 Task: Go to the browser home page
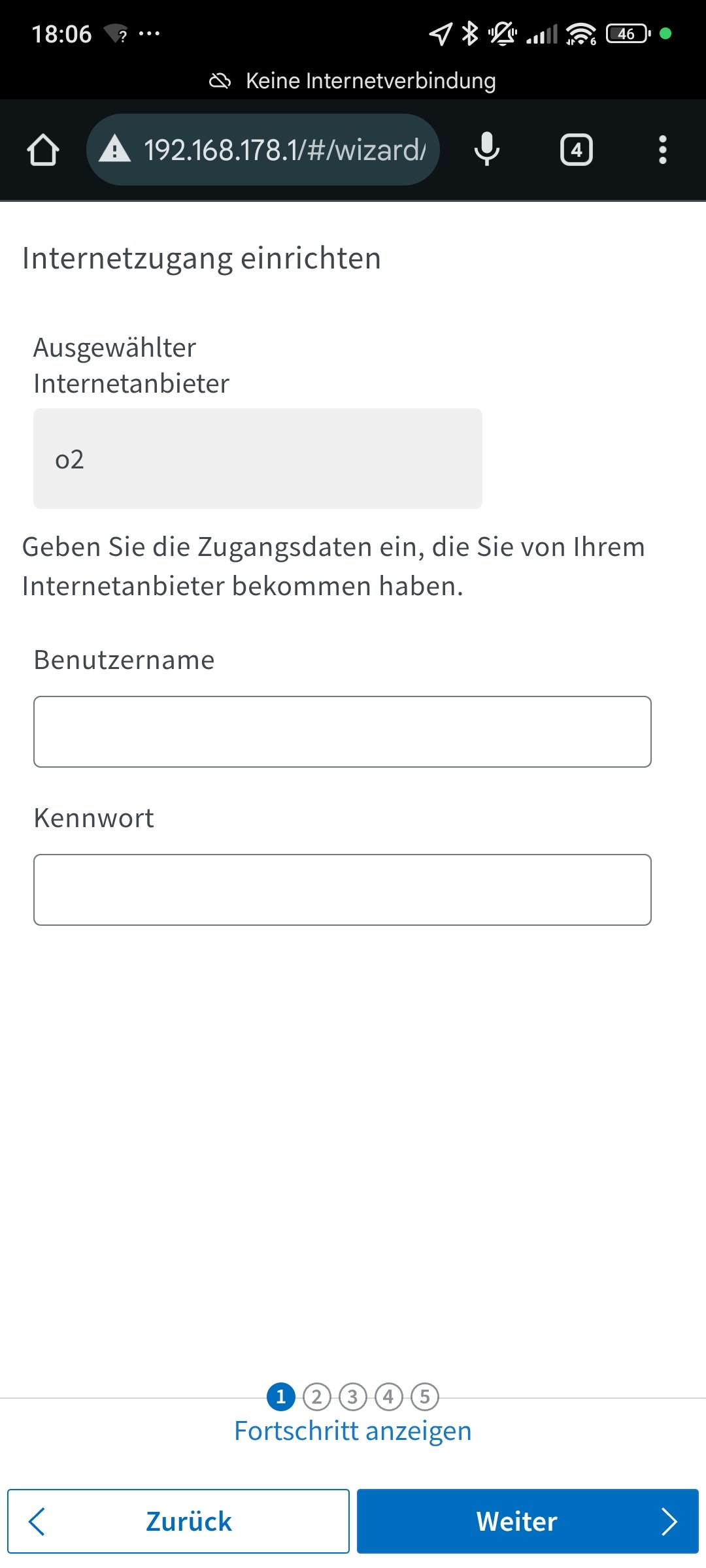click(43, 150)
